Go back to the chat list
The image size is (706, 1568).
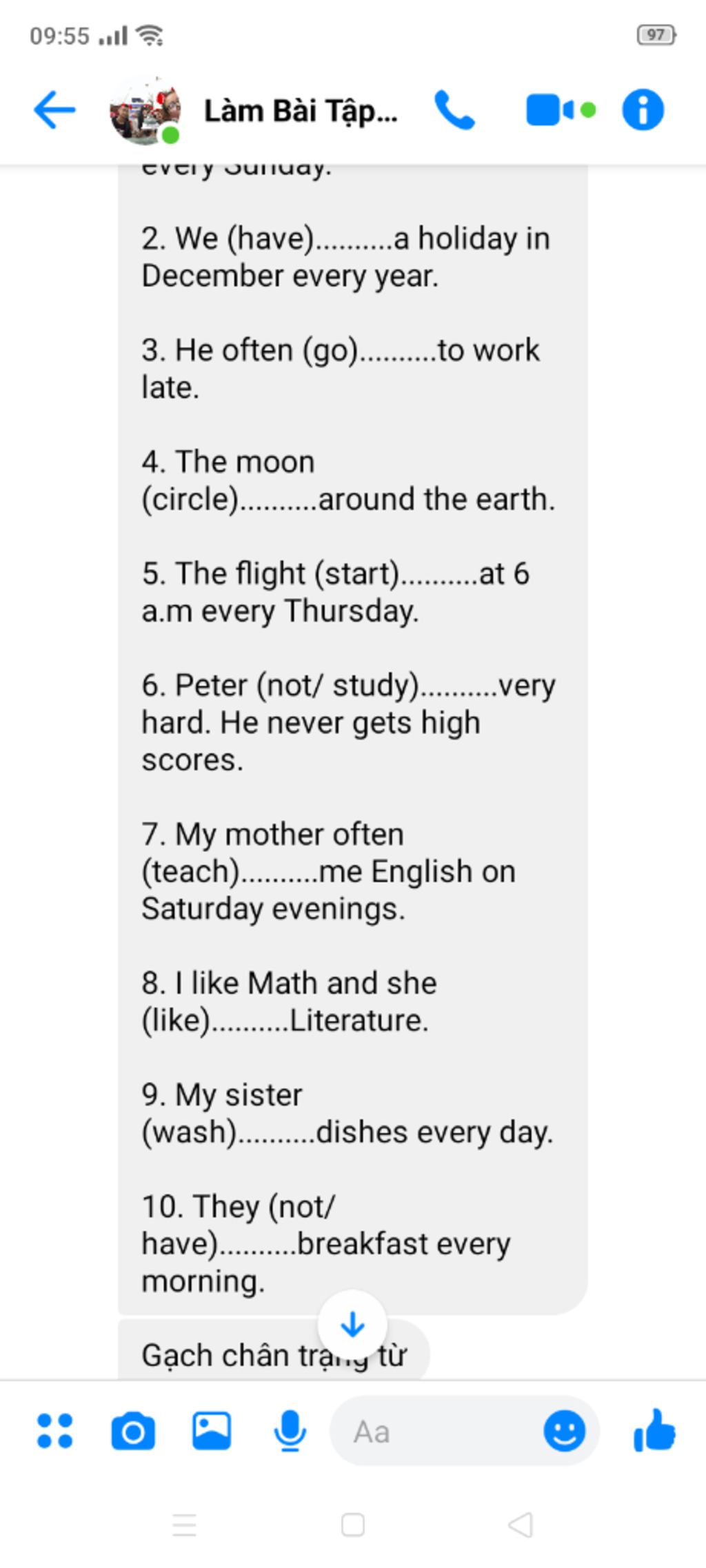tap(54, 110)
